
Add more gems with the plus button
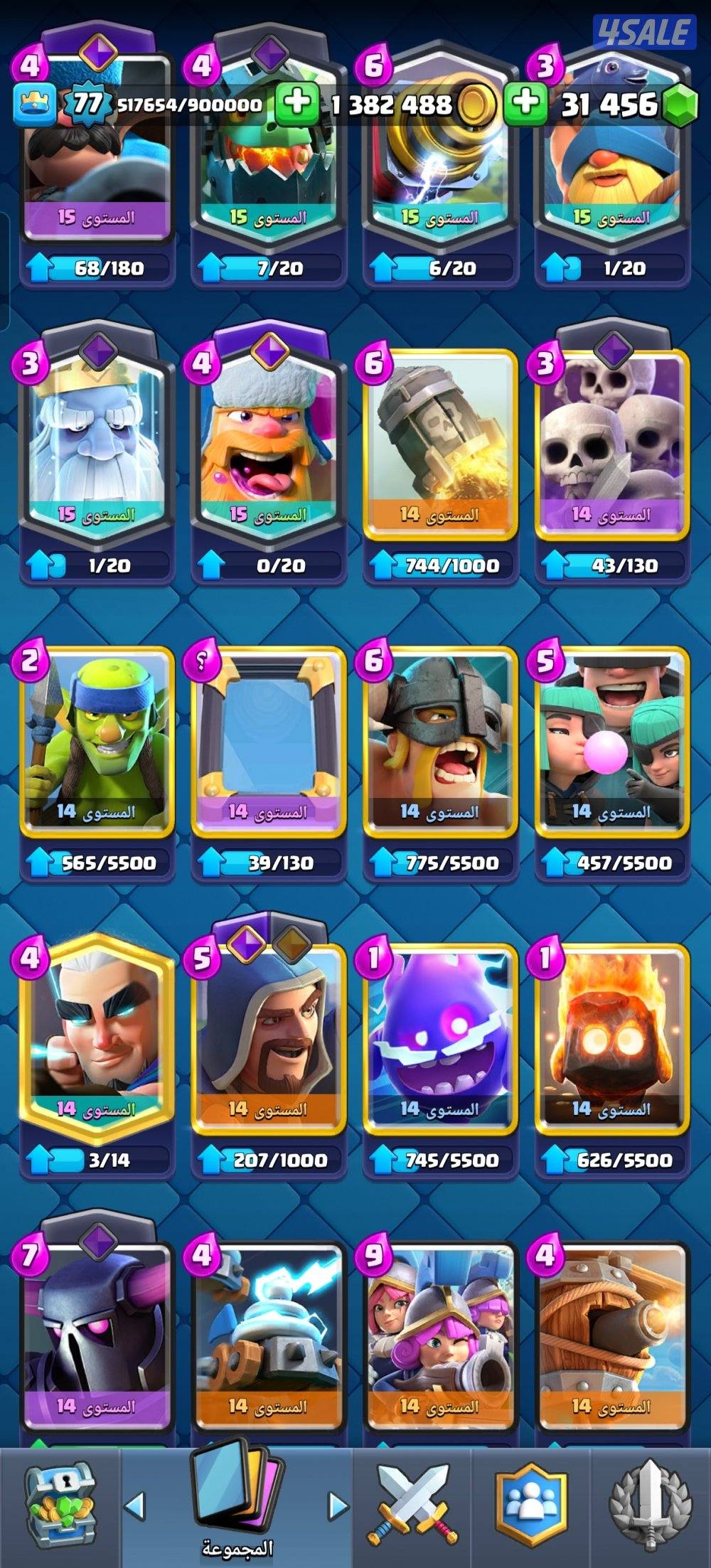coord(525,104)
